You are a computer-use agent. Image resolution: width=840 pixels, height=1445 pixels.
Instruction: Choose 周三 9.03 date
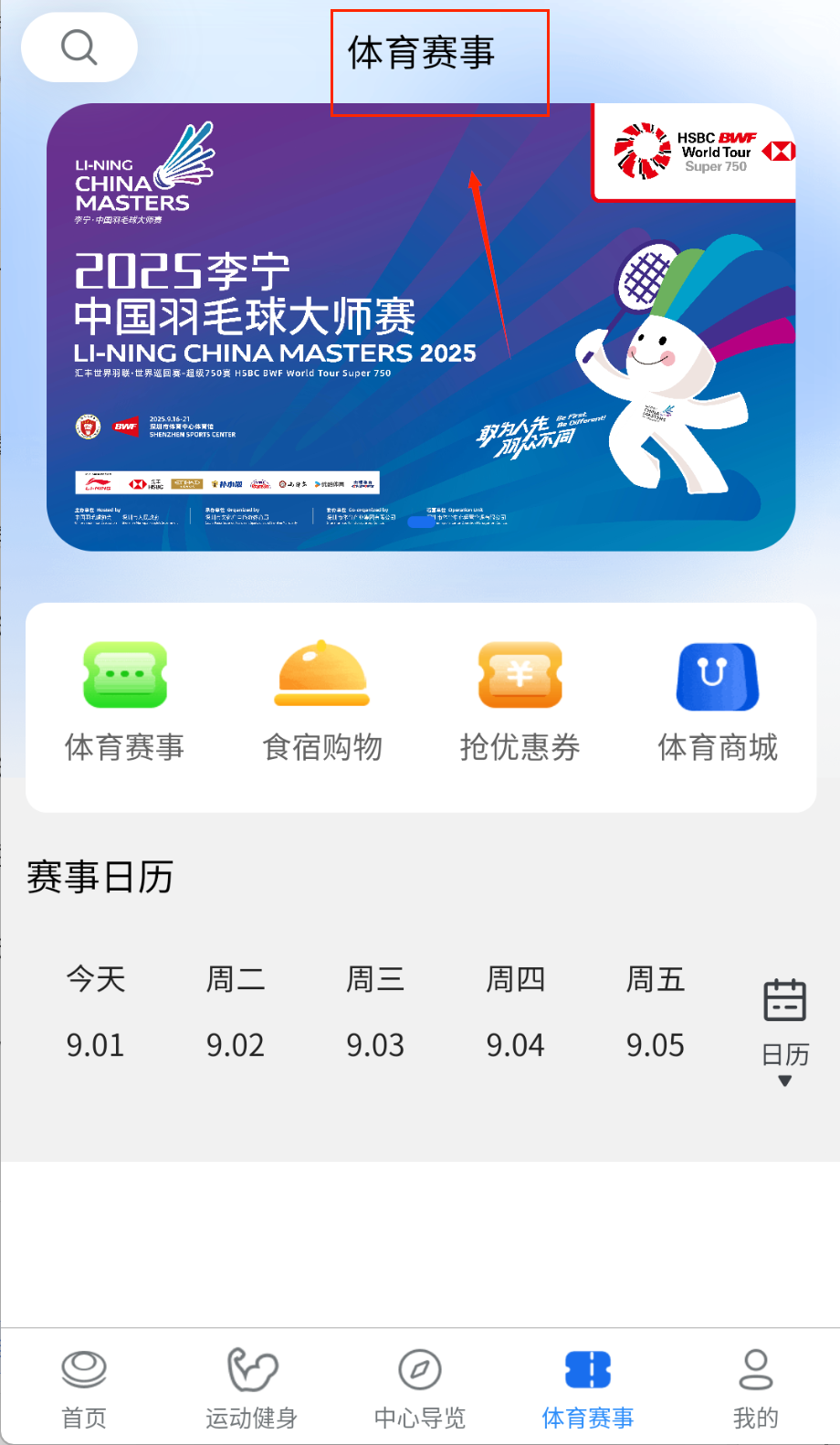[x=375, y=1011]
